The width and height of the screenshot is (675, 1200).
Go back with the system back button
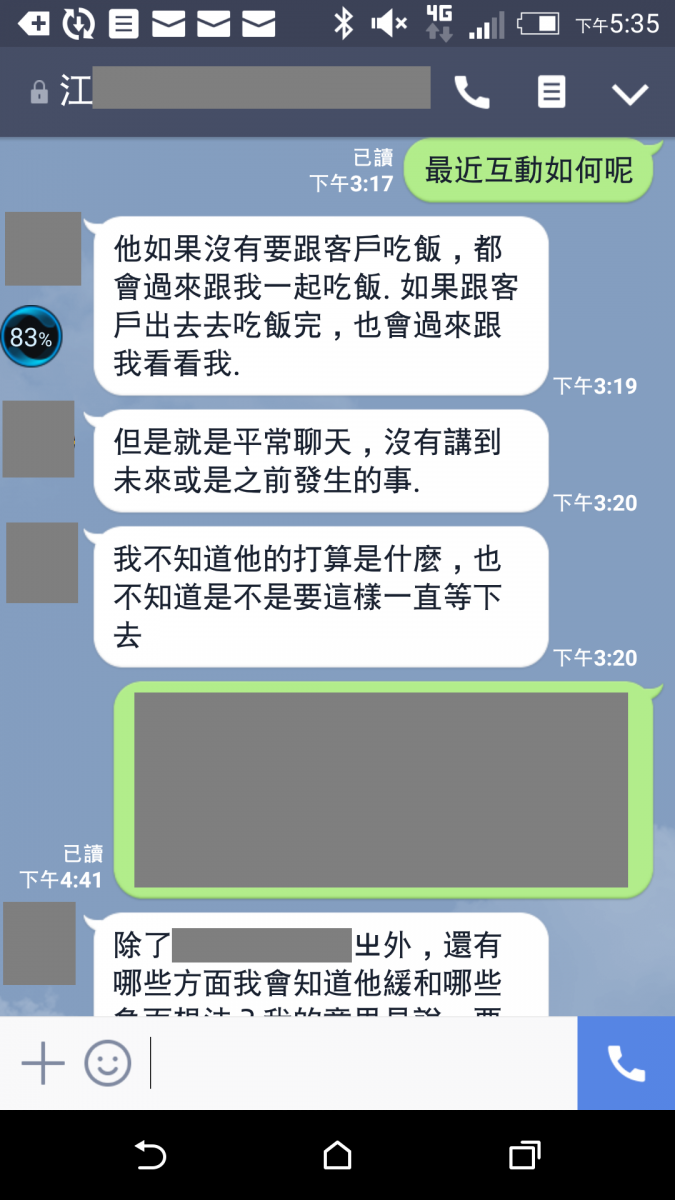point(150,1155)
